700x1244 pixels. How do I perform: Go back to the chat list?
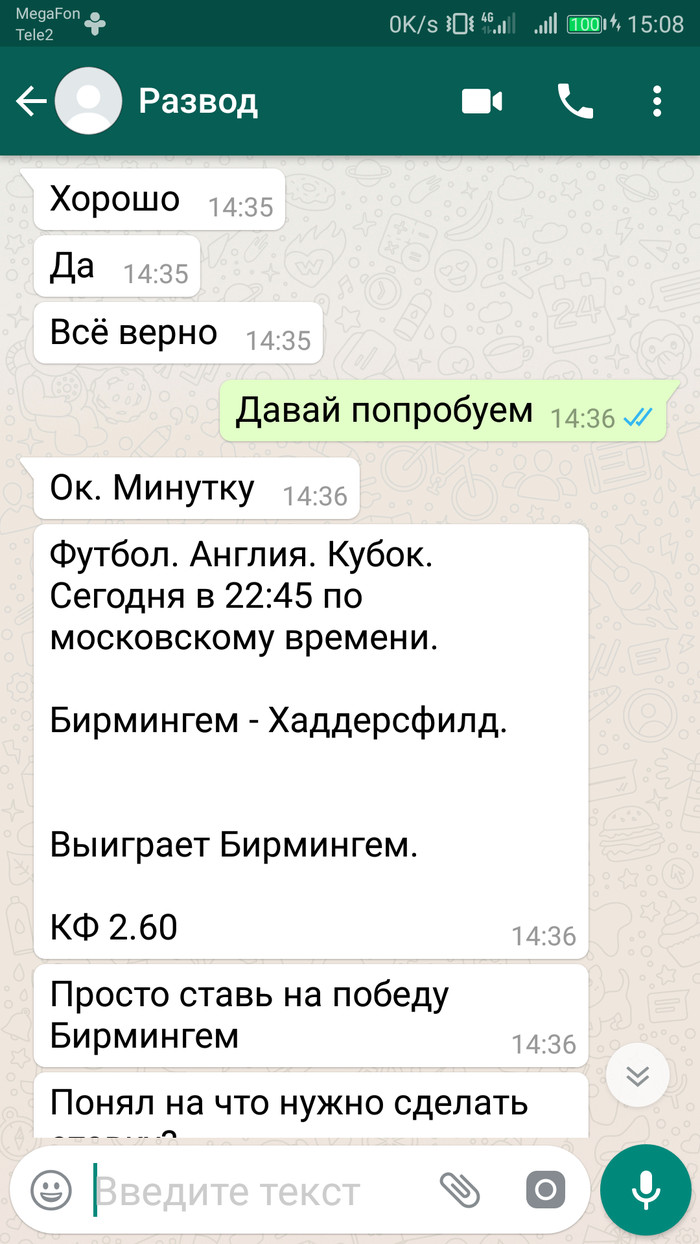coord(31,101)
